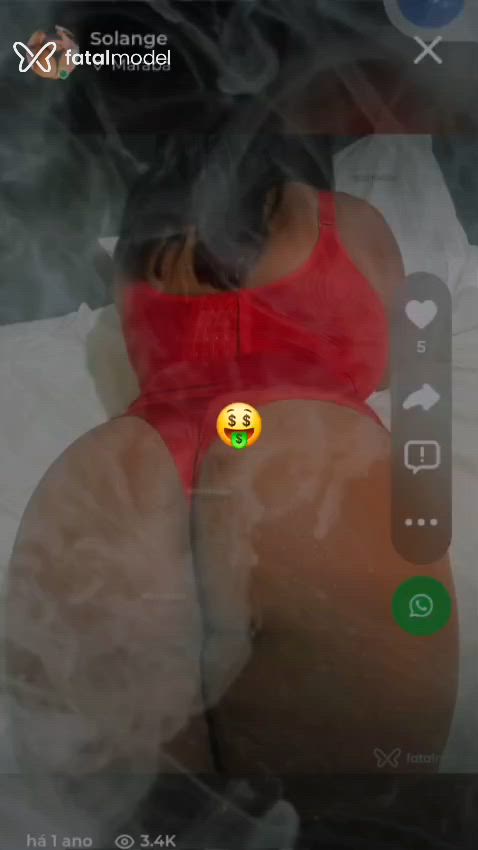The height and width of the screenshot is (850, 478).
Task: Open the three-dot more options
Action: pos(422,523)
